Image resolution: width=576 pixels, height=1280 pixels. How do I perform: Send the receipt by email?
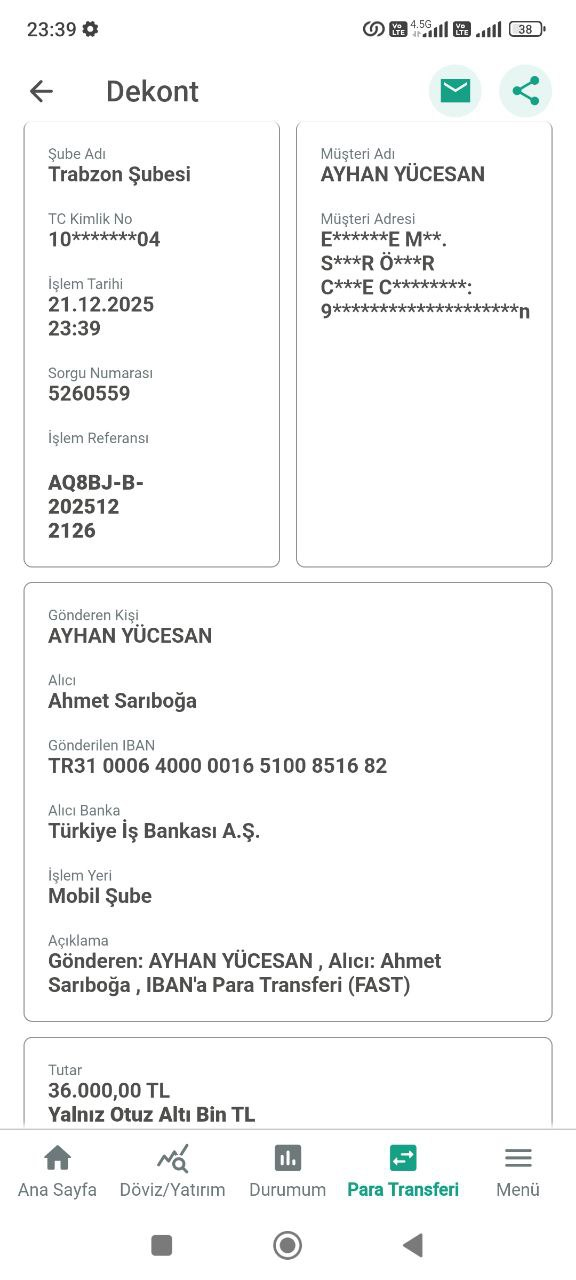pos(455,91)
